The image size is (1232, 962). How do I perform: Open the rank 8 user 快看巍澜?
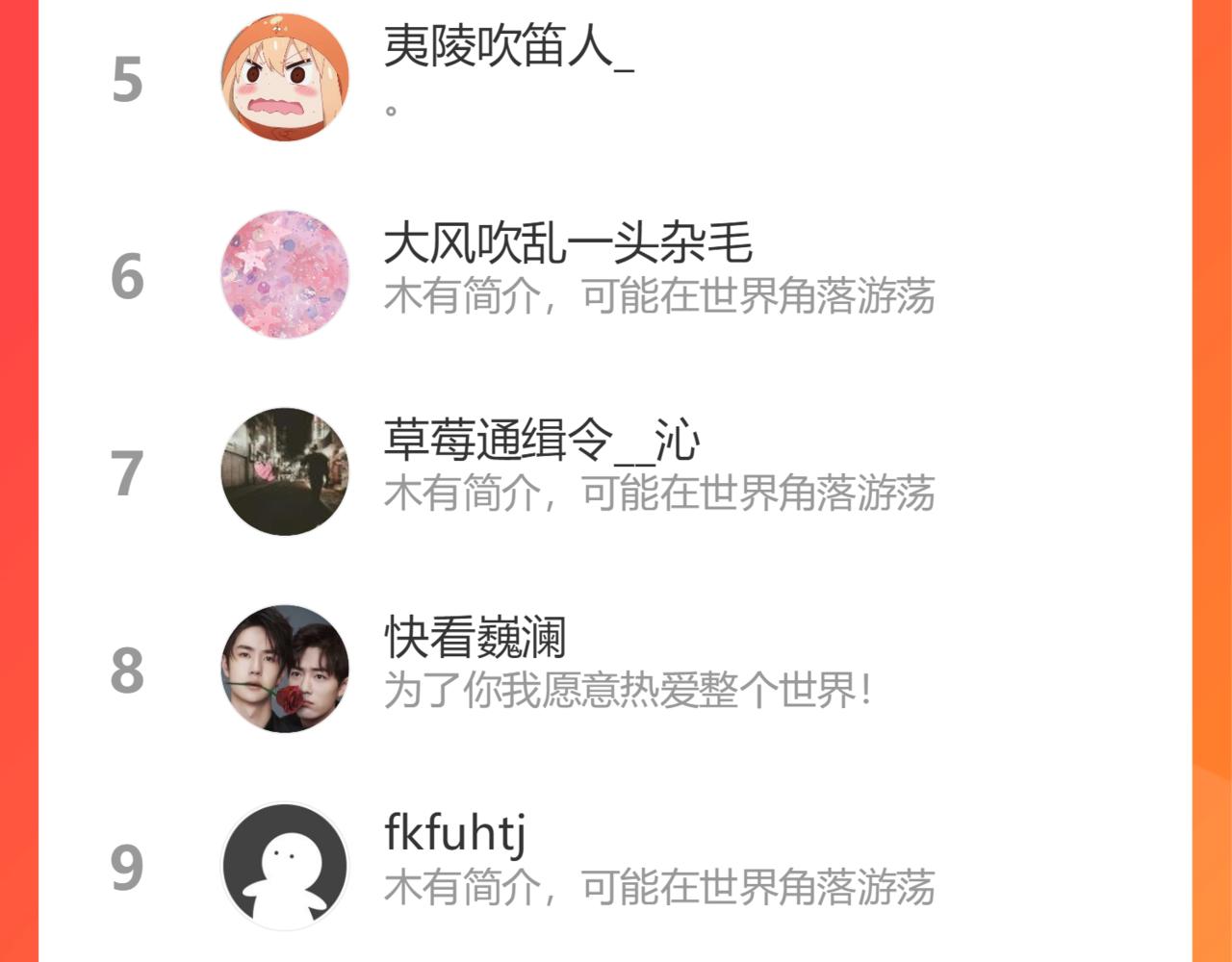[x=614, y=670]
